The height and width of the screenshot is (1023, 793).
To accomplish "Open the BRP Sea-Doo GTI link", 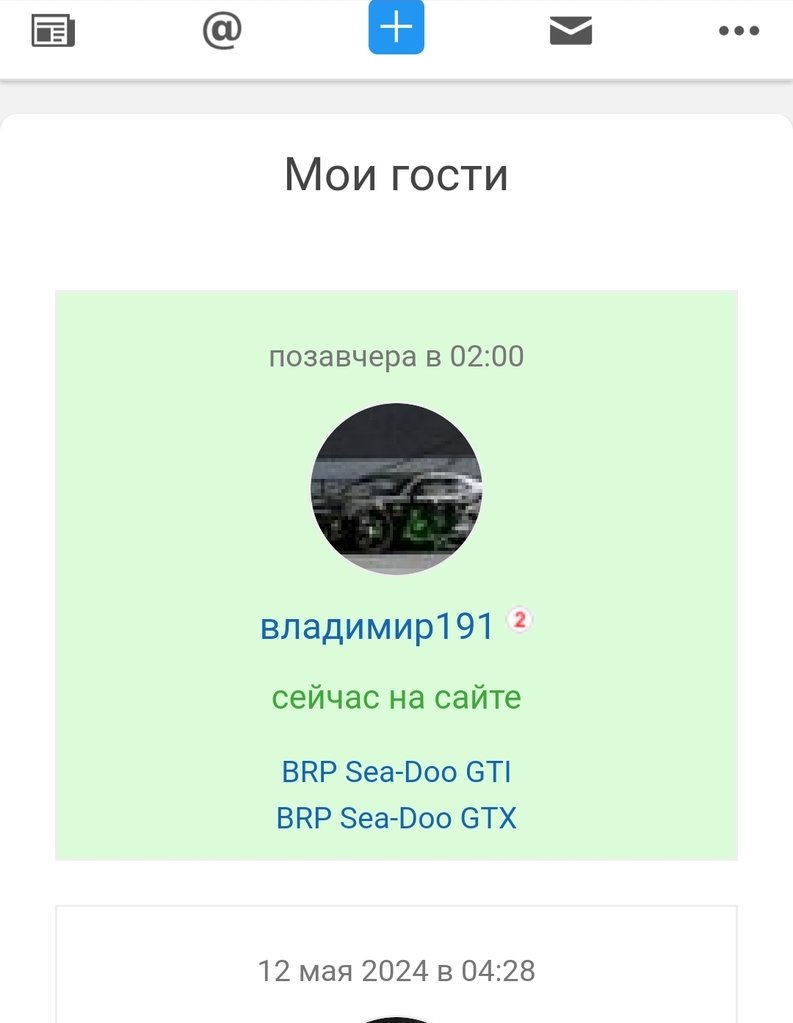I will (396, 772).
